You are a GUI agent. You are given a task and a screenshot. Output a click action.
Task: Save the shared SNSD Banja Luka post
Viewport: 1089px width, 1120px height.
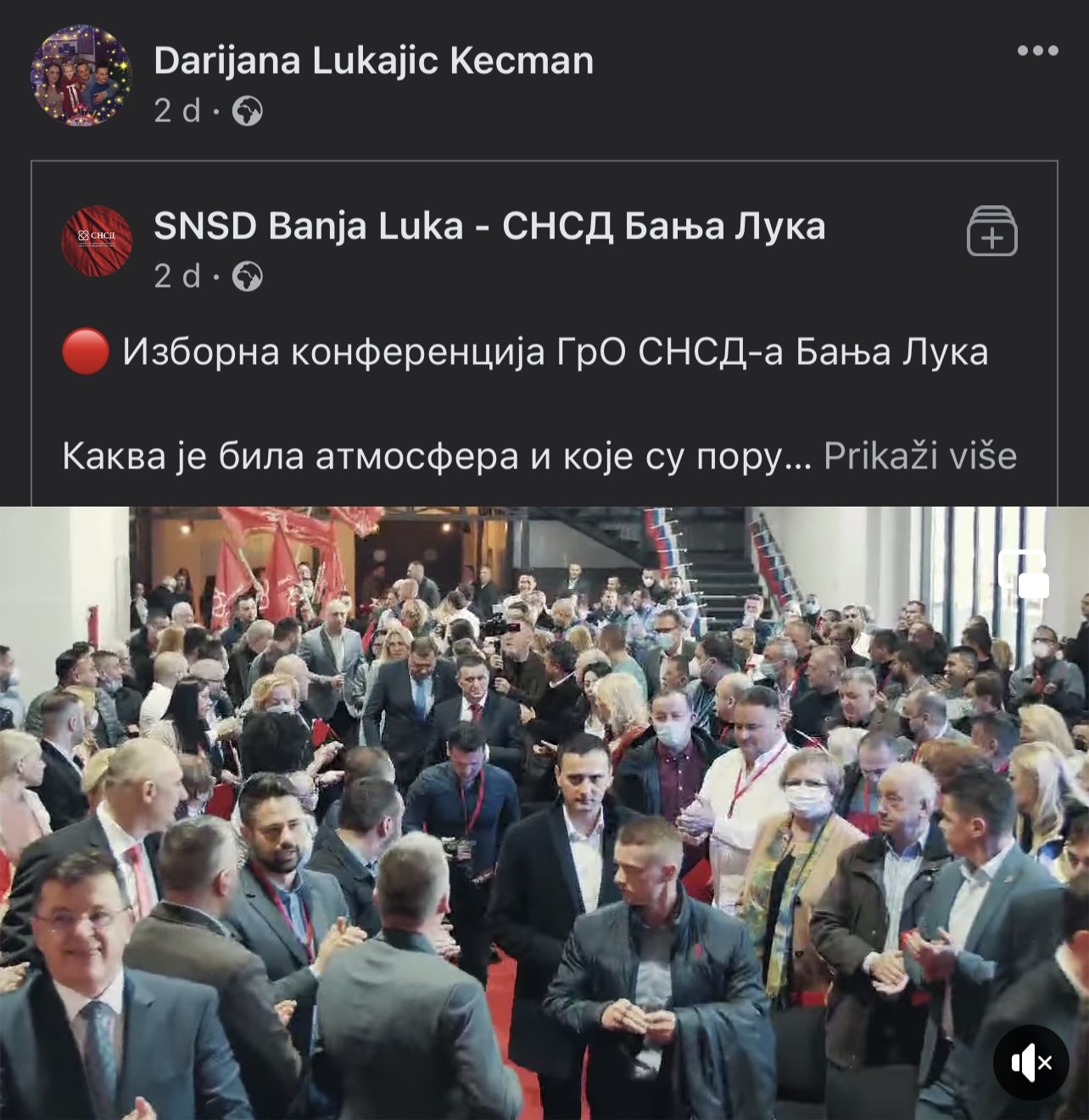click(x=991, y=231)
